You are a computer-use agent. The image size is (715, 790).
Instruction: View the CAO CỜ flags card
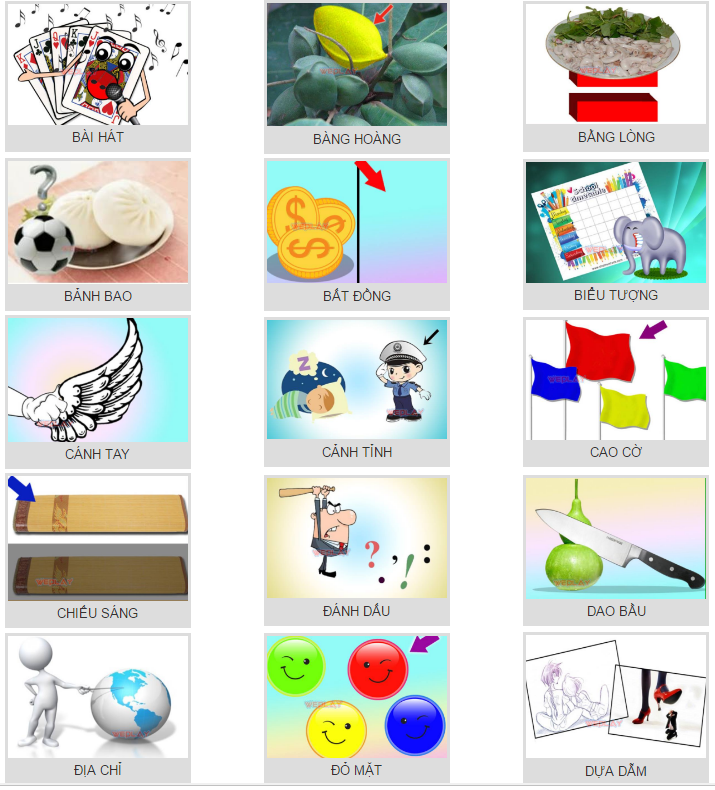616,380
